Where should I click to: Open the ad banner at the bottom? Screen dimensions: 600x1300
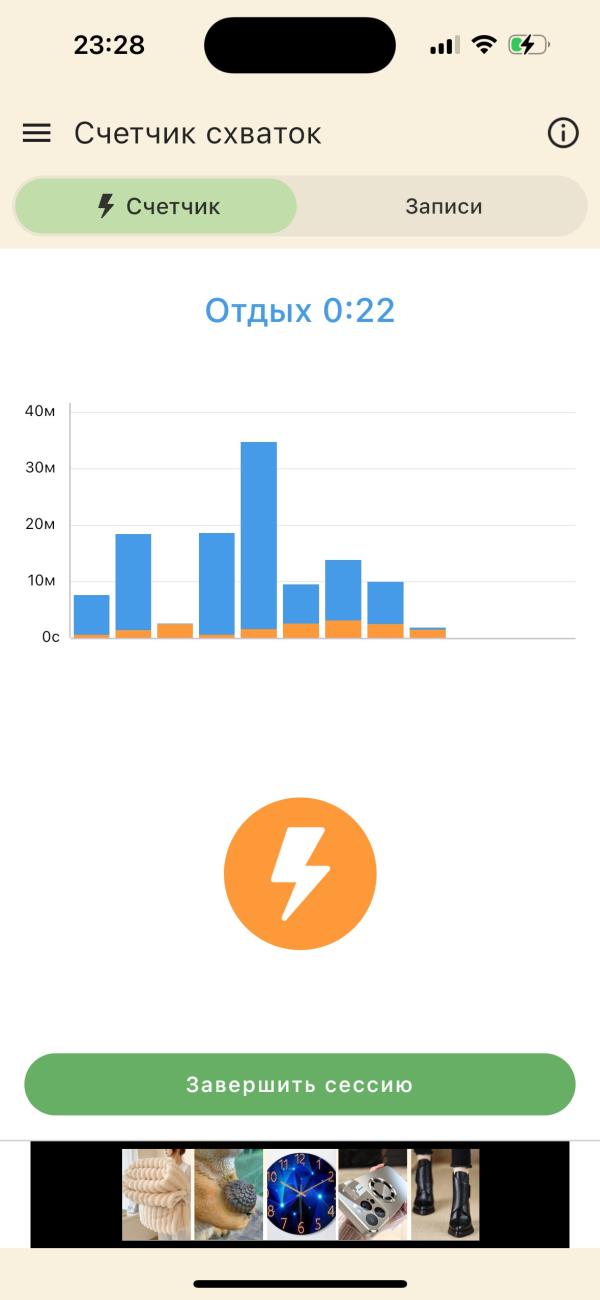pyautogui.click(x=300, y=1194)
